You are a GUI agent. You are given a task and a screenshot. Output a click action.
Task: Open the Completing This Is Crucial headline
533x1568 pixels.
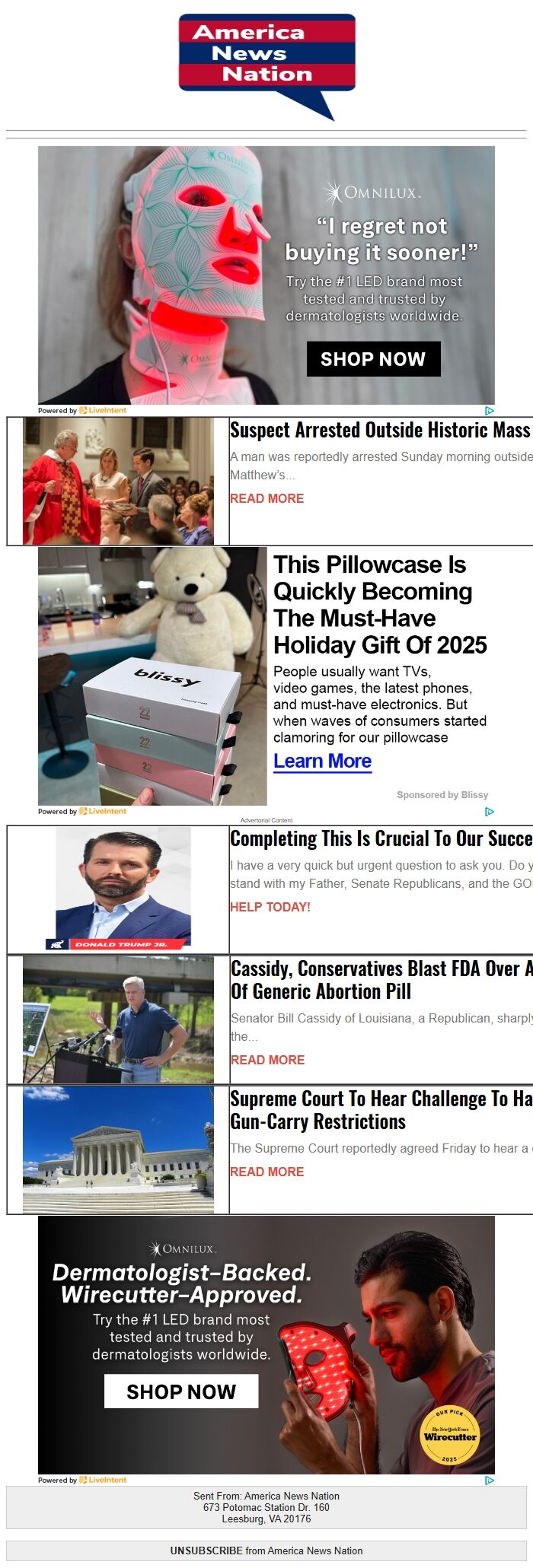pos(381,838)
